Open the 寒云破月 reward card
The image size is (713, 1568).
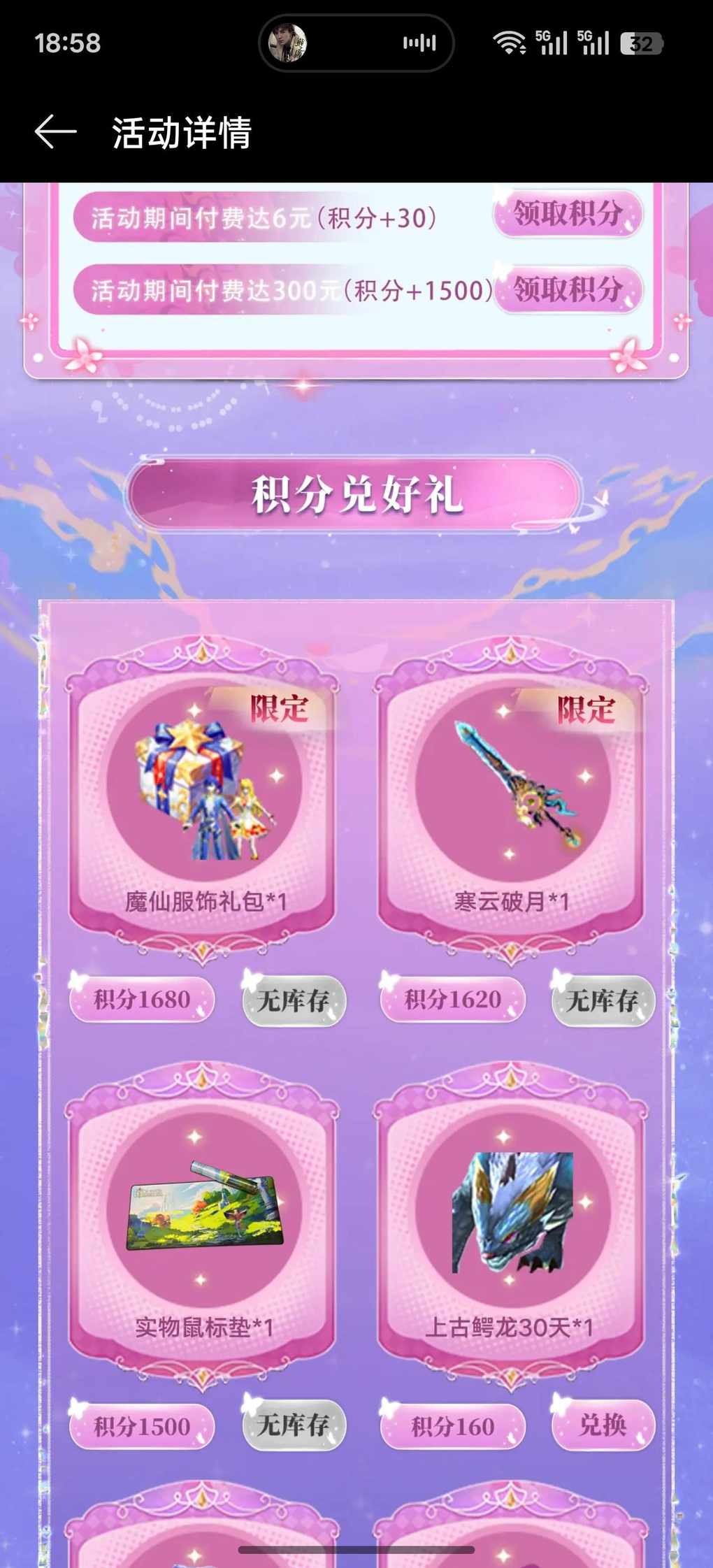512,797
